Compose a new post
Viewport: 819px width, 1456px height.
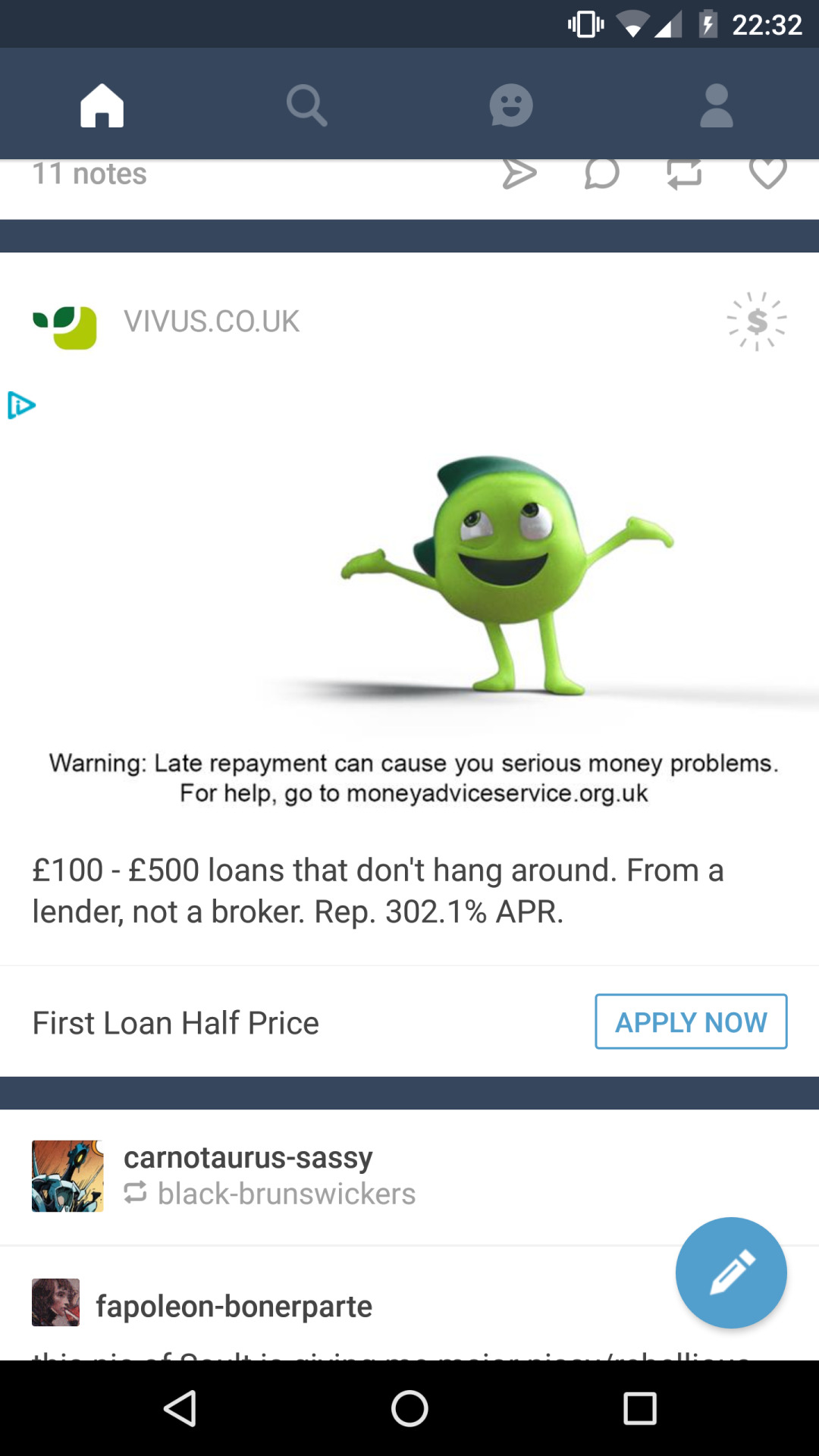(x=731, y=1272)
